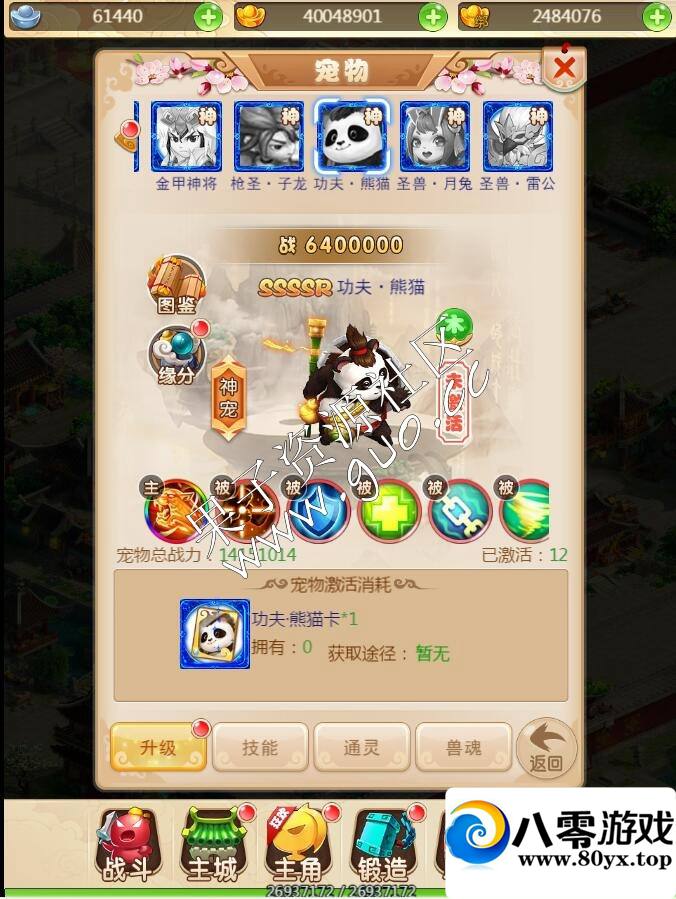Select the 枪圣·子龙 pet

pyautogui.click(x=268, y=137)
